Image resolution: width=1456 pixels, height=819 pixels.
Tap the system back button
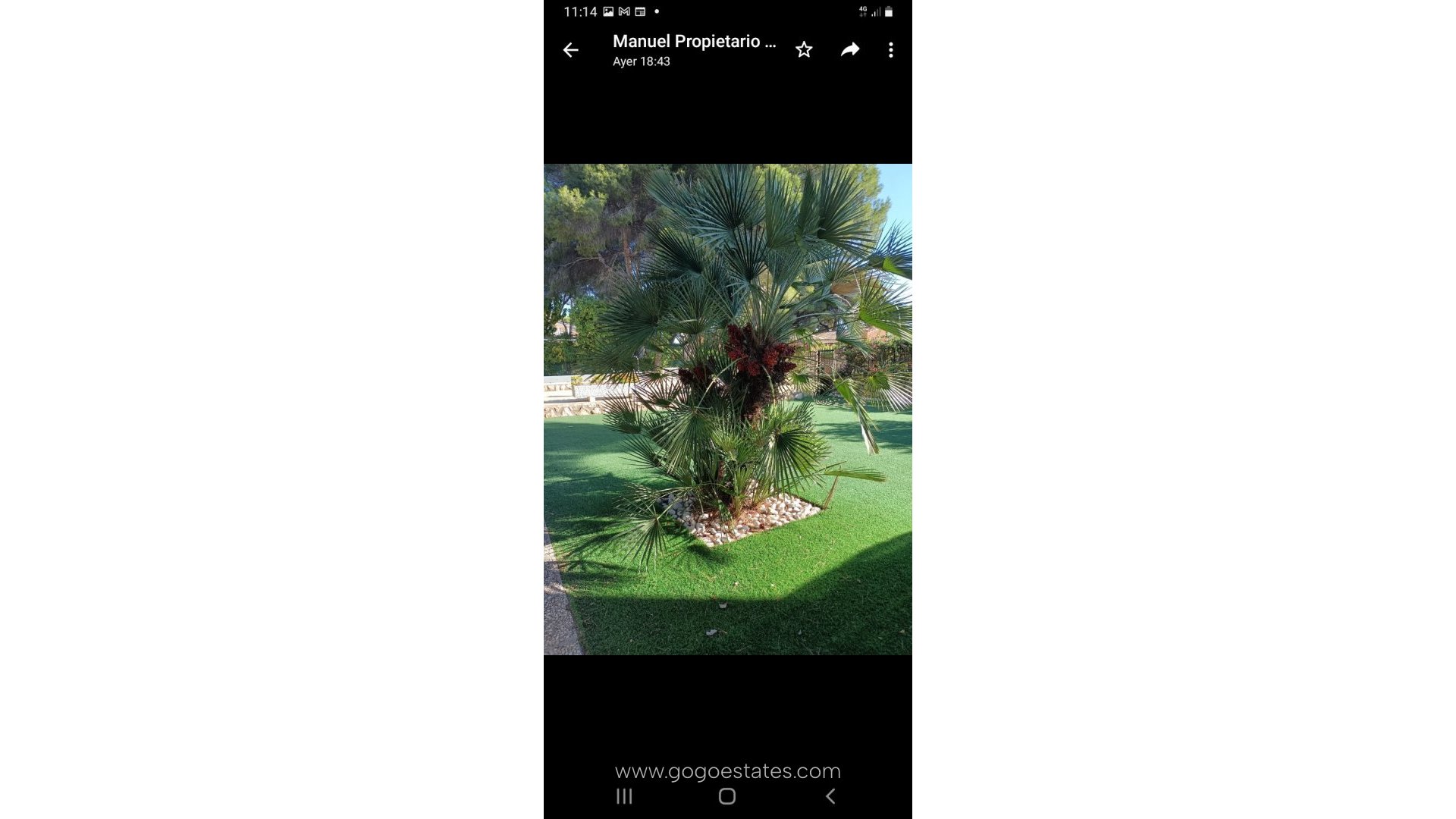pyautogui.click(x=830, y=796)
